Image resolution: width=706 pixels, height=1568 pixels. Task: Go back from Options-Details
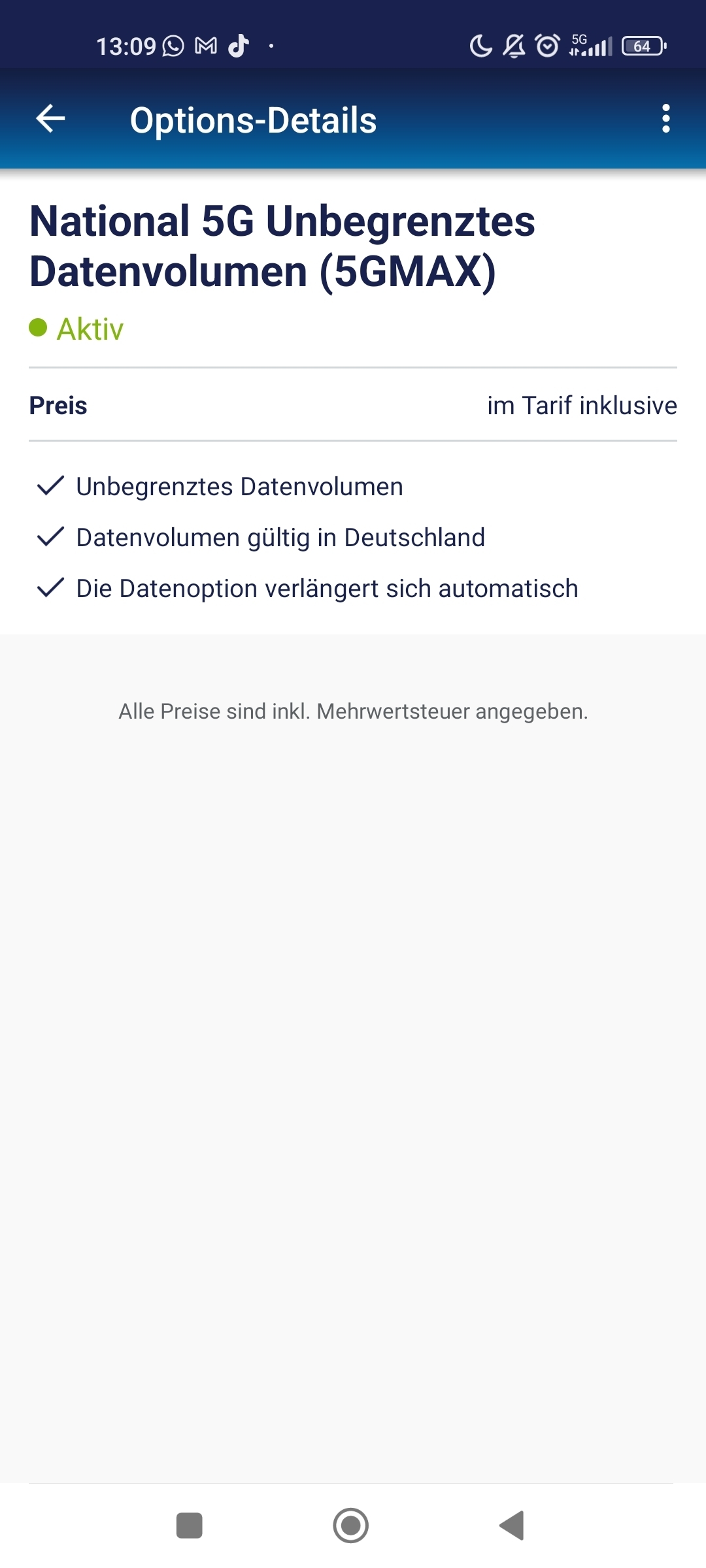coord(50,119)
